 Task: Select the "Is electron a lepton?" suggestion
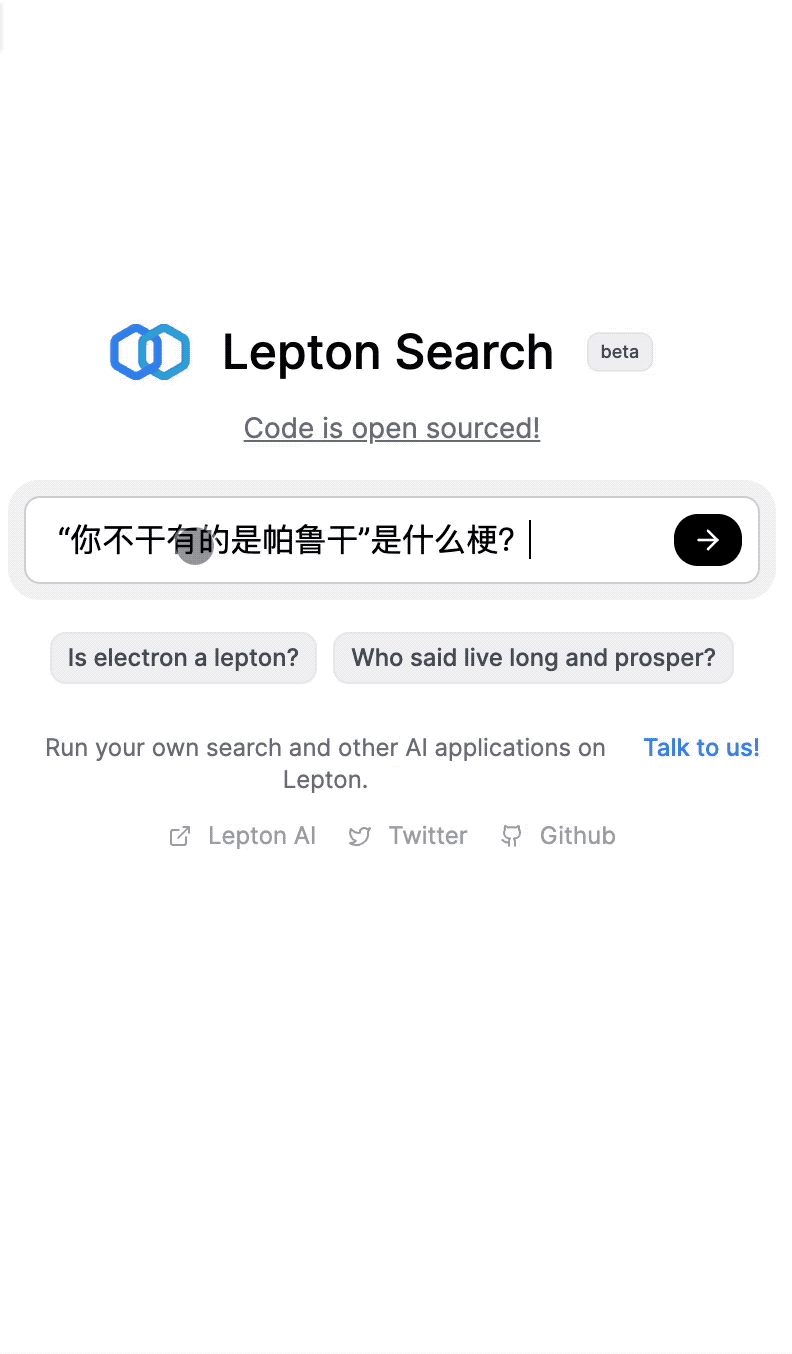point(183,657)
